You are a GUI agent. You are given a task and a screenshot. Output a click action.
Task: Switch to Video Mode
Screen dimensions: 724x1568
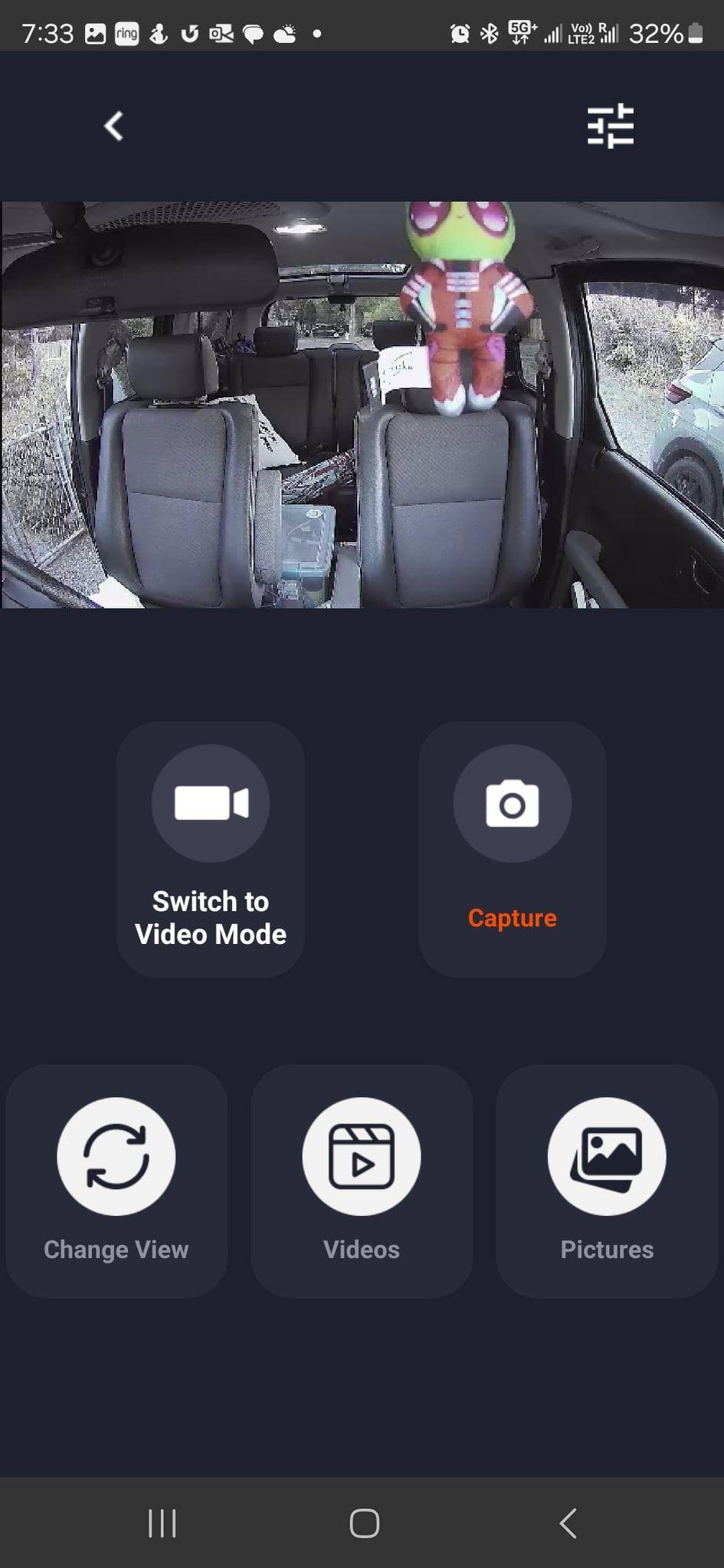[x=210, y=848]
